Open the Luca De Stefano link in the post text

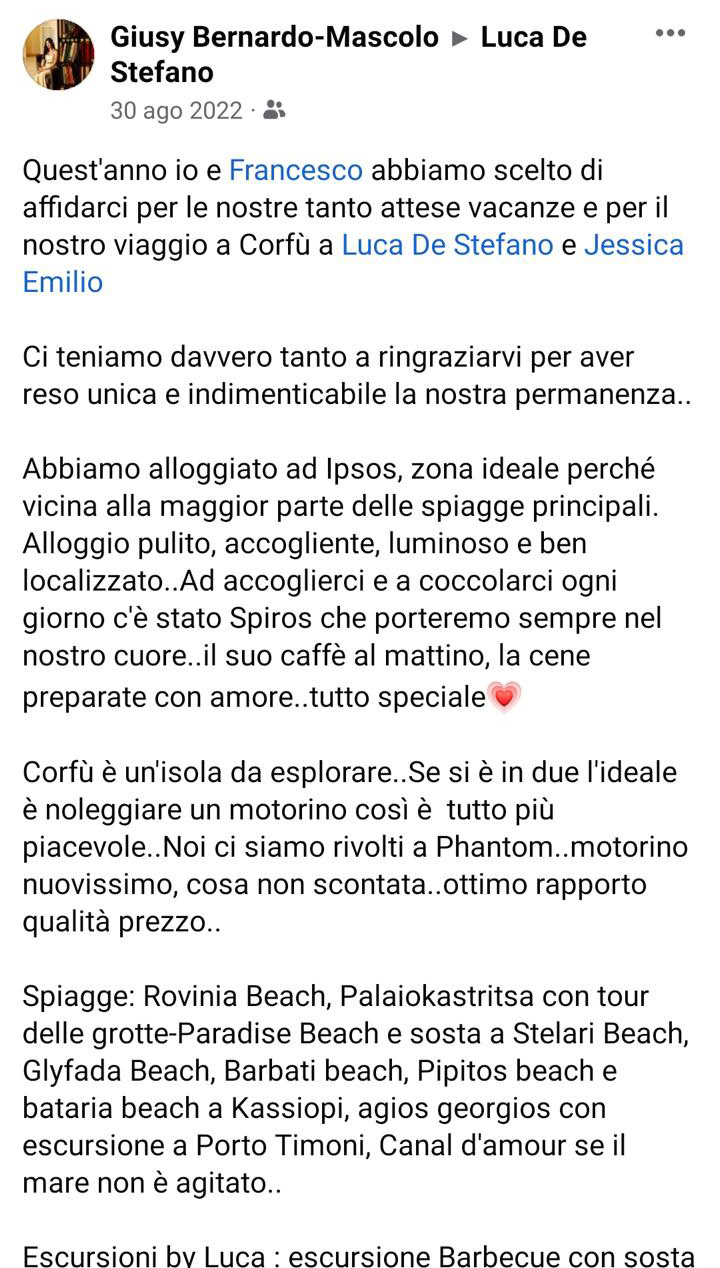tap(447, 245)
